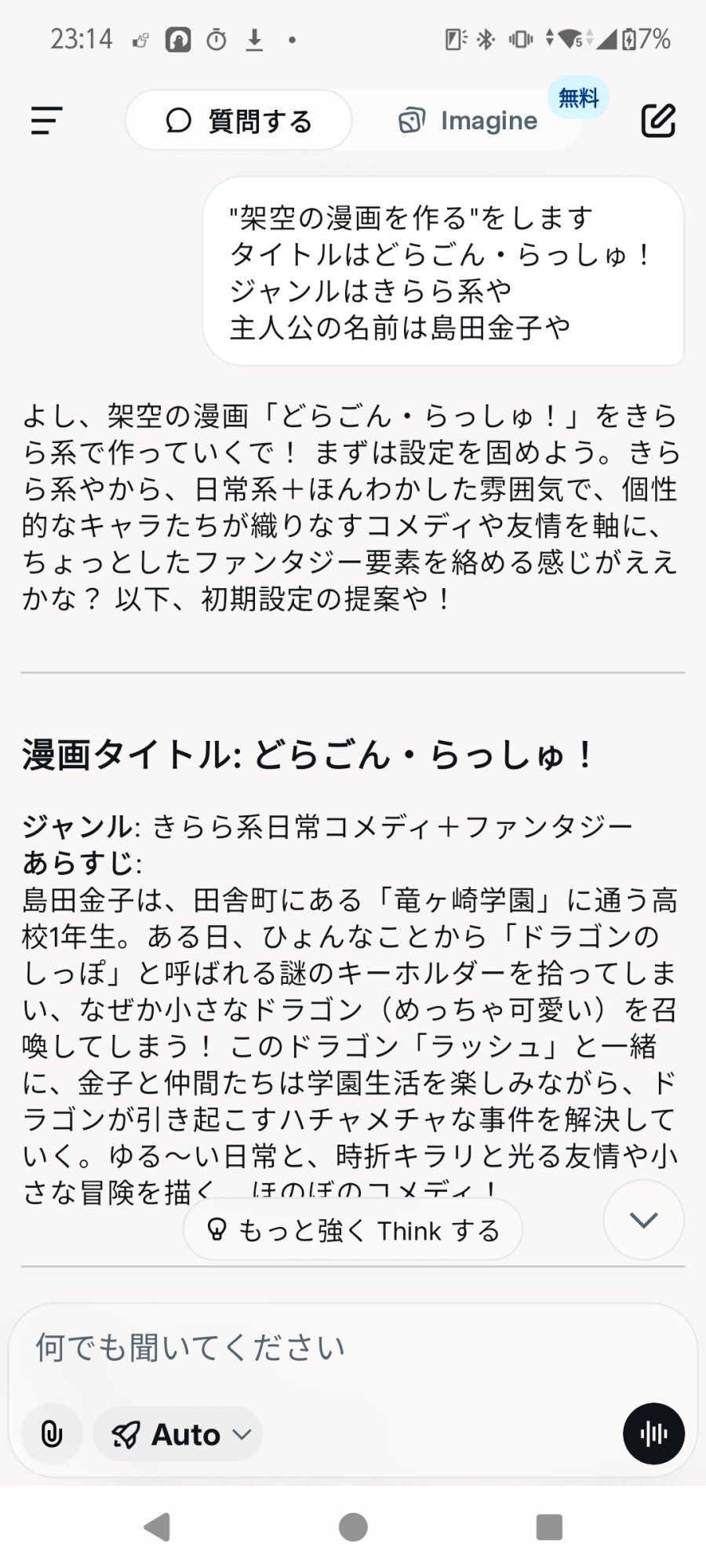
Task: Return to the home screen
Action: click(353, 1526)
